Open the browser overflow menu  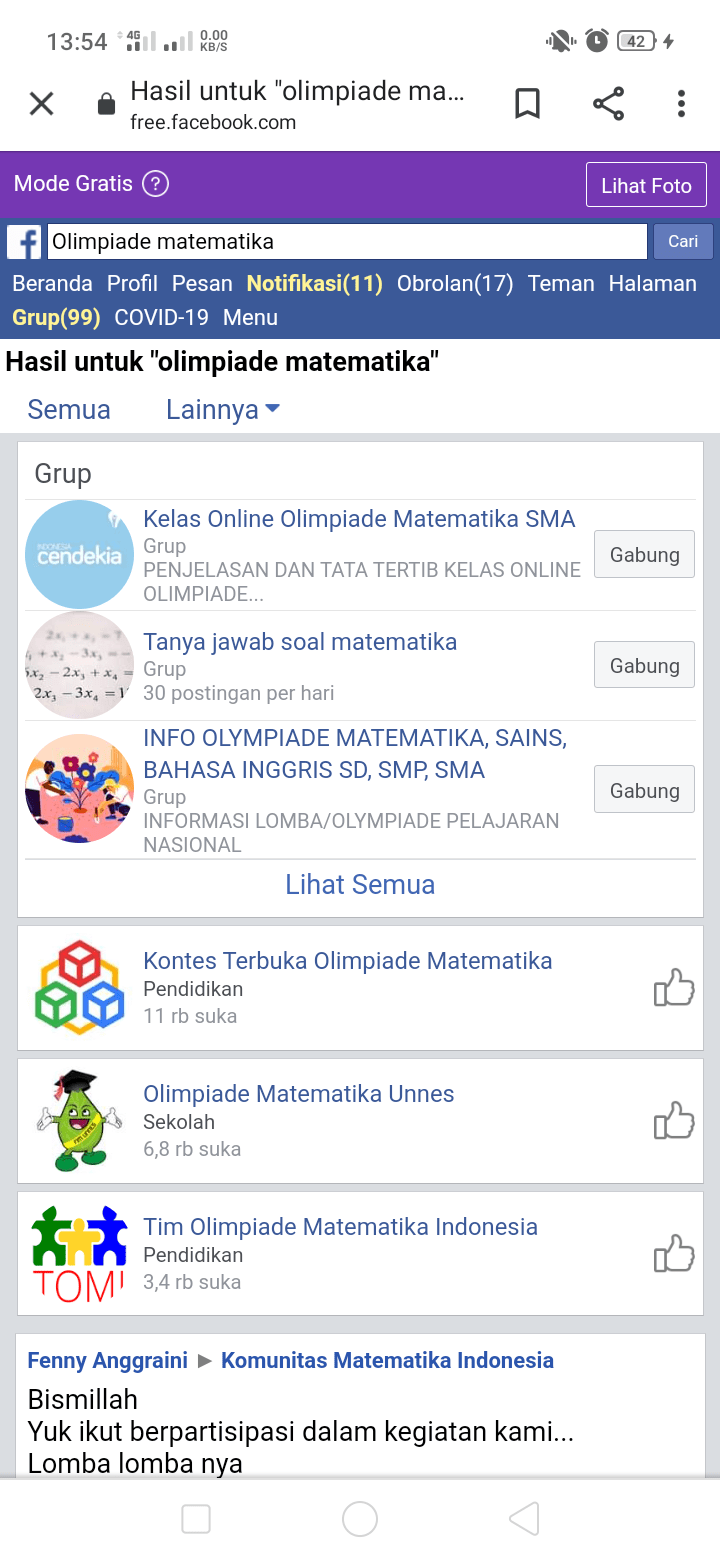pos(681,104)
